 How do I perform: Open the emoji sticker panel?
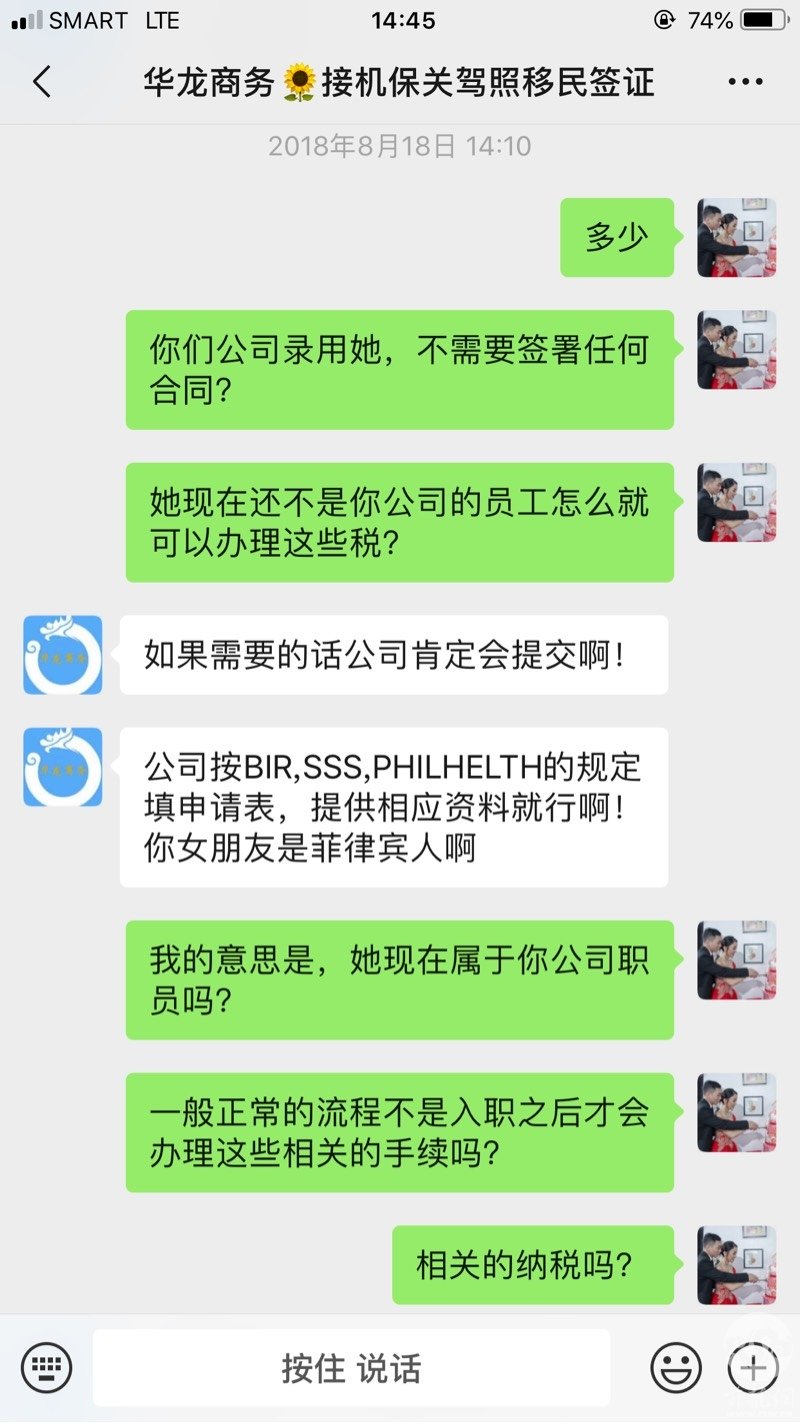point(676,1367)
